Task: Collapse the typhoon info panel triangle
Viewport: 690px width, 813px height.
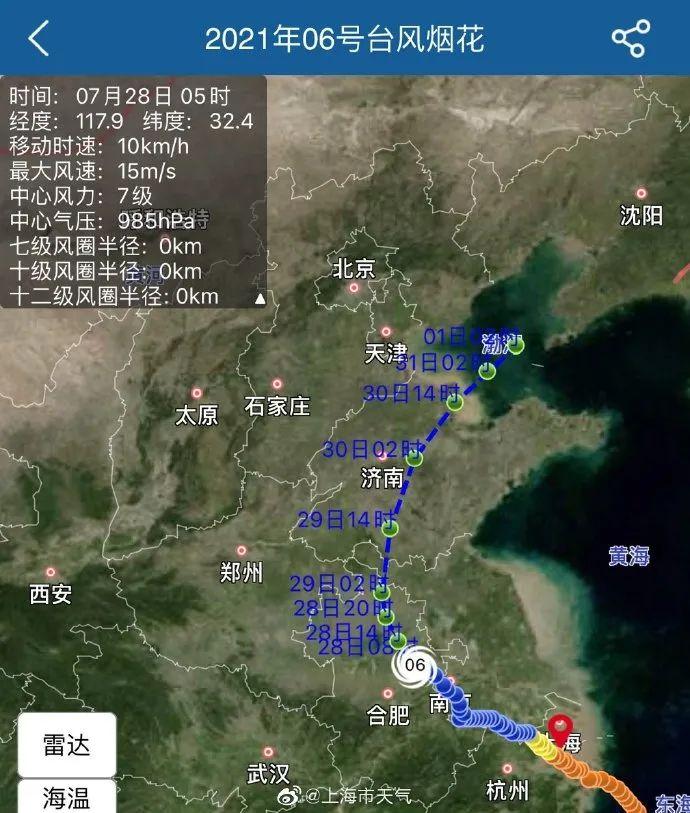Action: click(260, 298)
